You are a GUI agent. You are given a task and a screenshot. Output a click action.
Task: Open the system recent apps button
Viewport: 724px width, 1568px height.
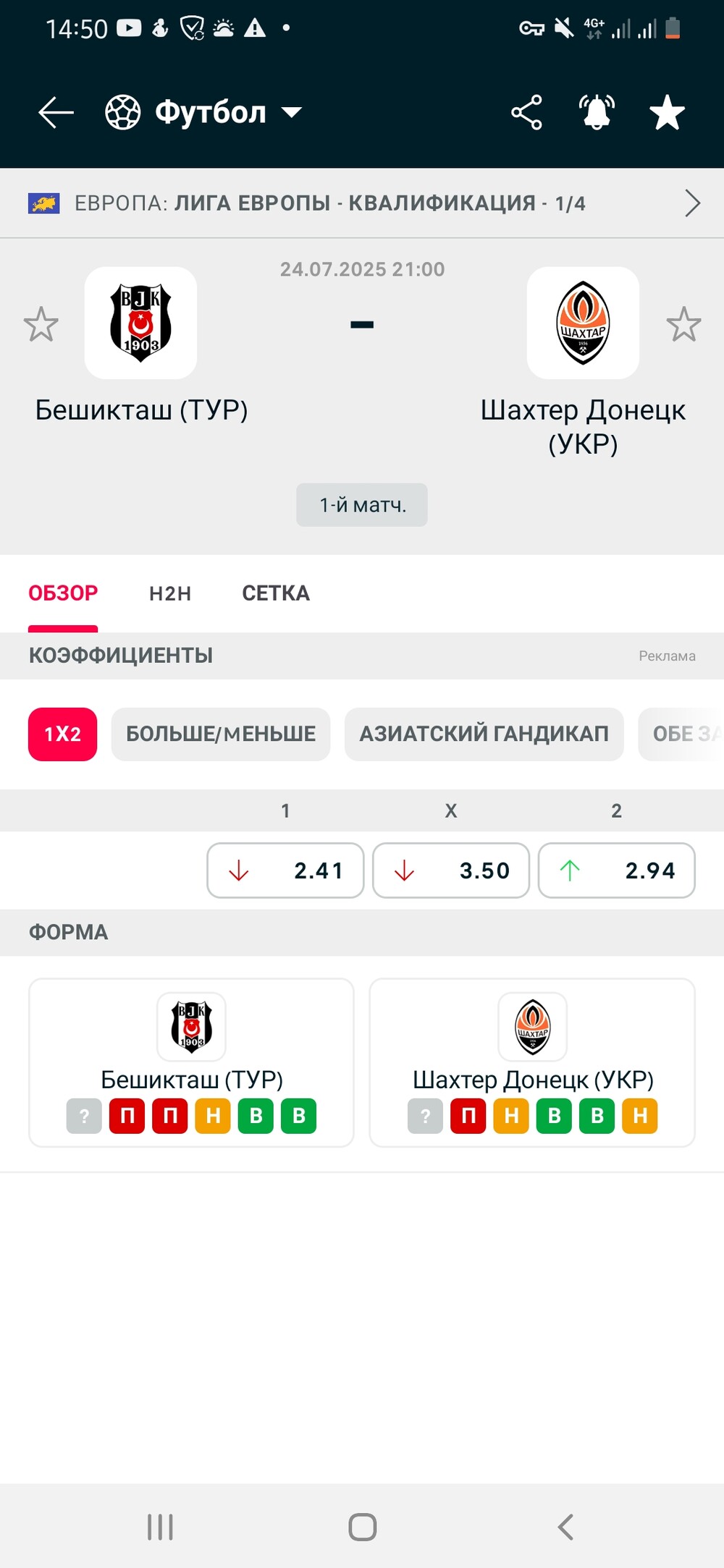160,1527
